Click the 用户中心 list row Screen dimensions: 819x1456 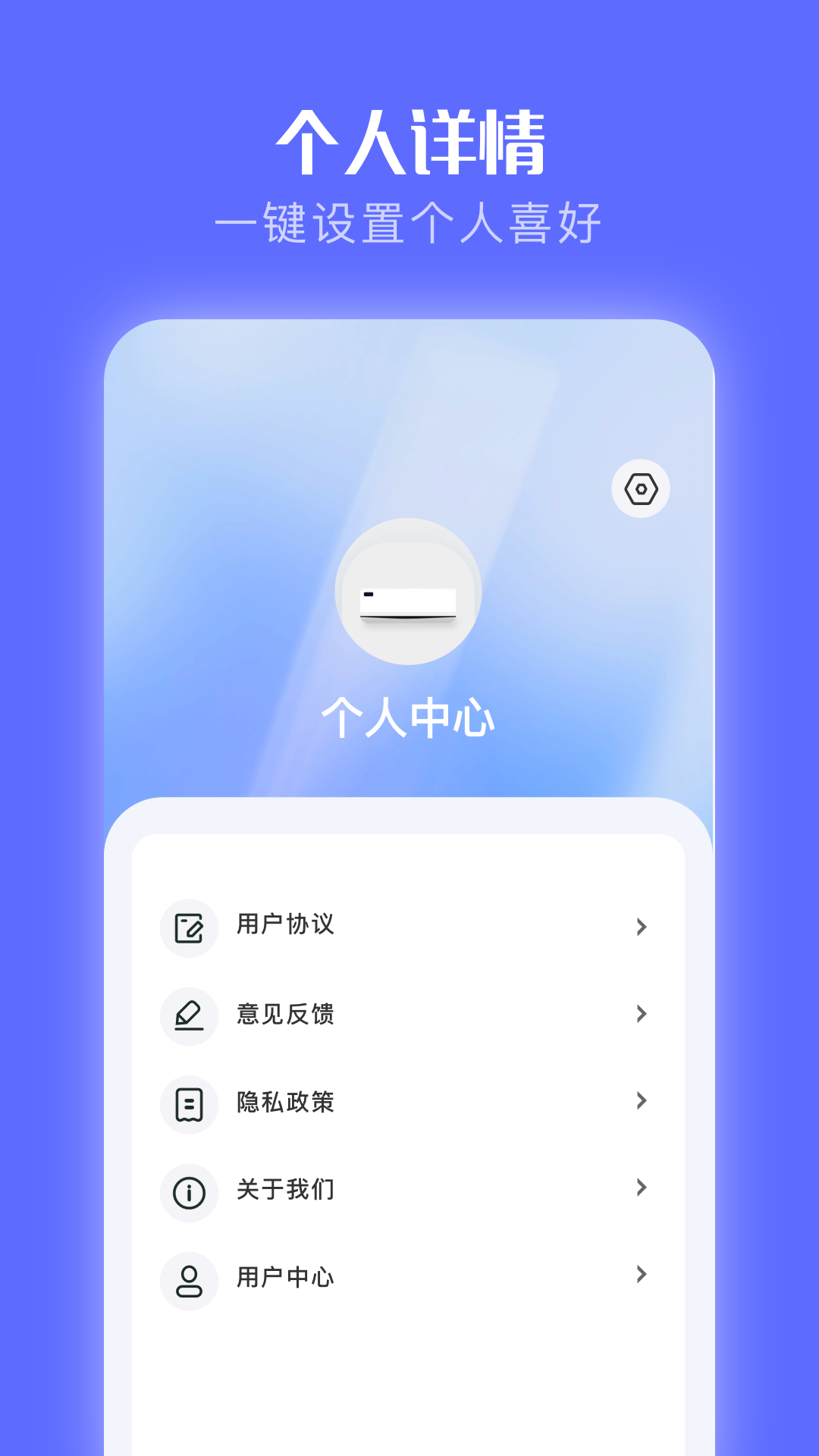tap(287, 1278)
